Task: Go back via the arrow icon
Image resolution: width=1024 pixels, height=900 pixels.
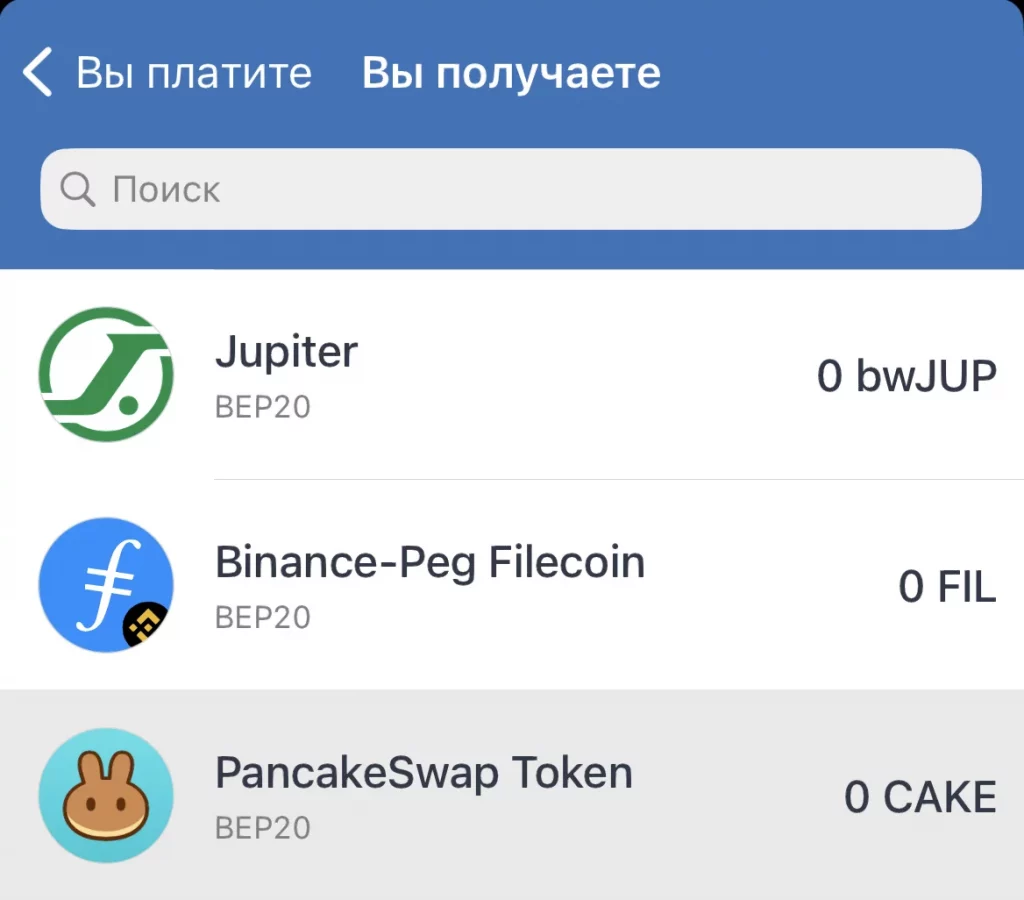Action: pyautogui.click(x=37, y=74)
